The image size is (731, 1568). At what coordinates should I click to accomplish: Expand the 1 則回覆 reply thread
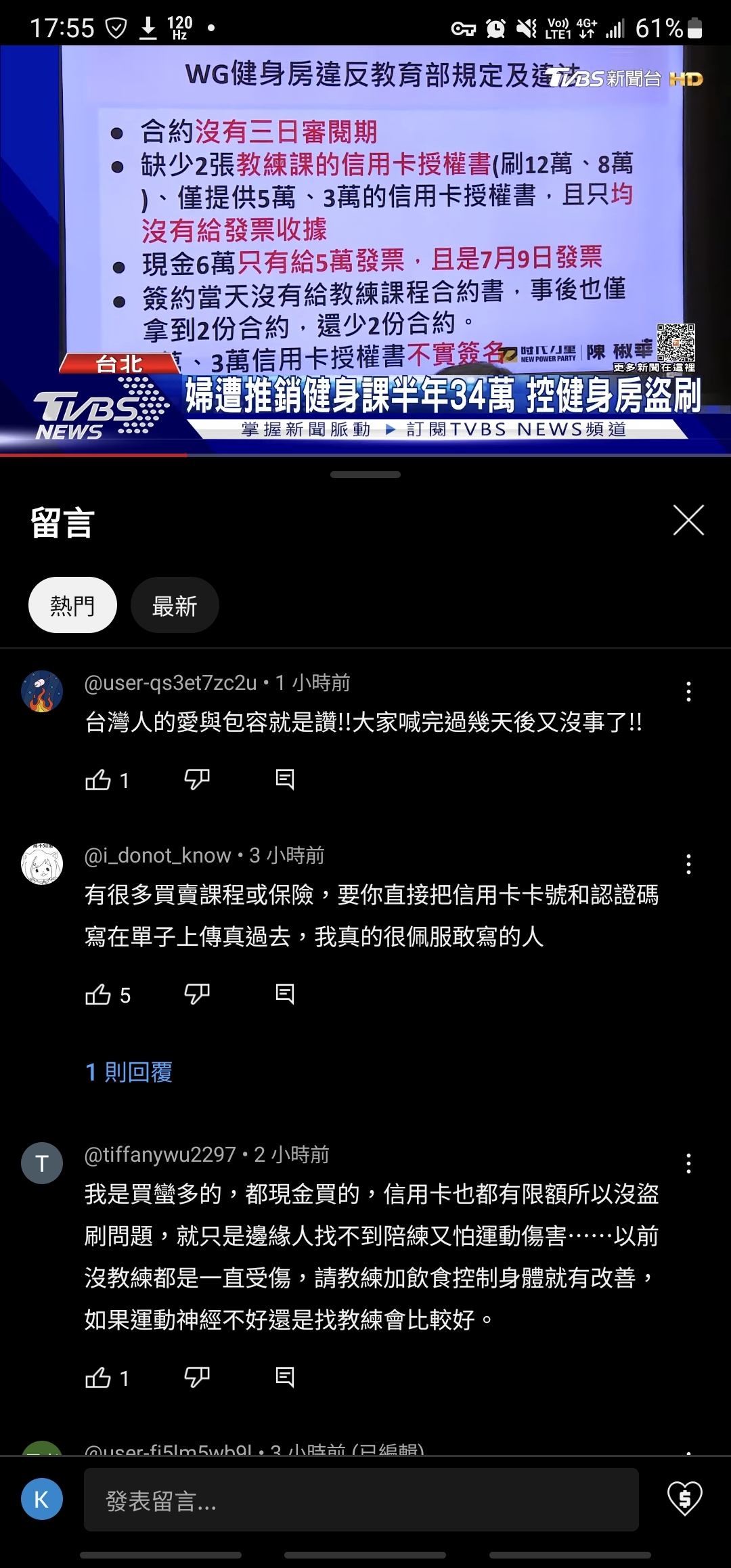click(x=129, y=1072)
